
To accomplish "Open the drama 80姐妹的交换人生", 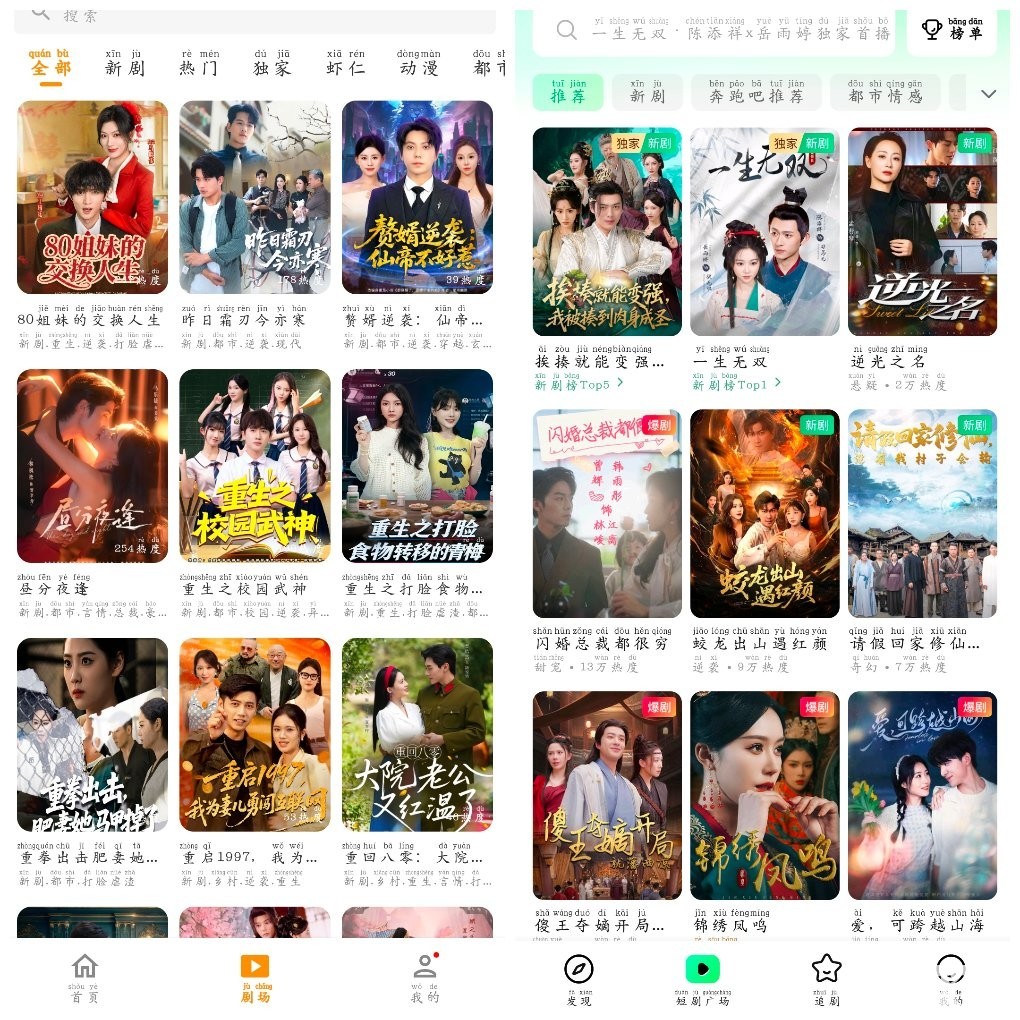I will [x=92, y=197].
